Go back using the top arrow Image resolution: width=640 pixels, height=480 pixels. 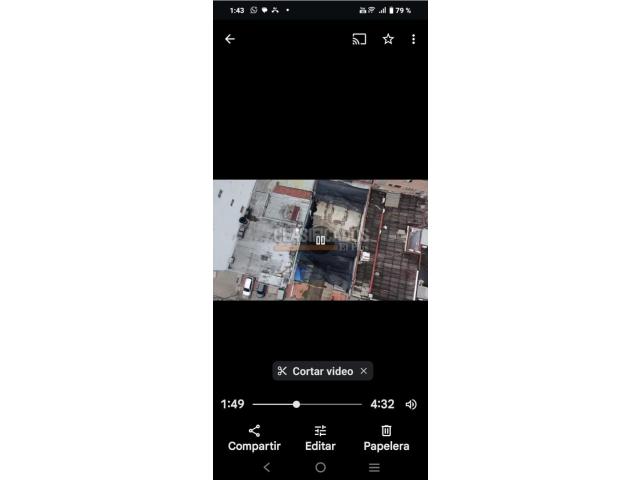(230, 39)
